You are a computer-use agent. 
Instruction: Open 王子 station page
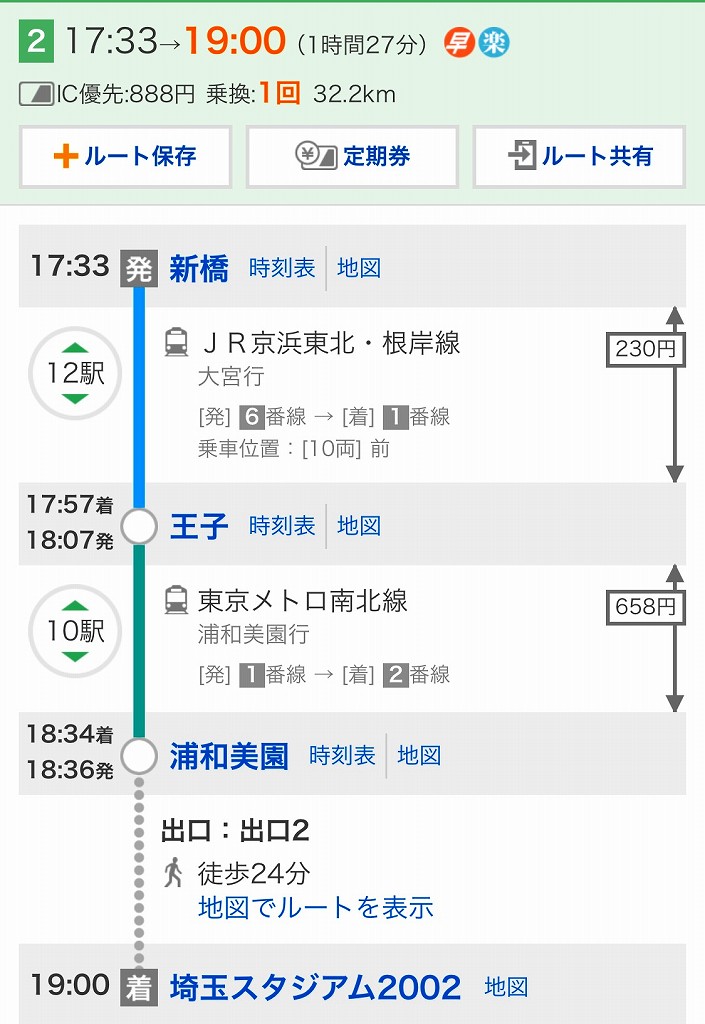199,526
